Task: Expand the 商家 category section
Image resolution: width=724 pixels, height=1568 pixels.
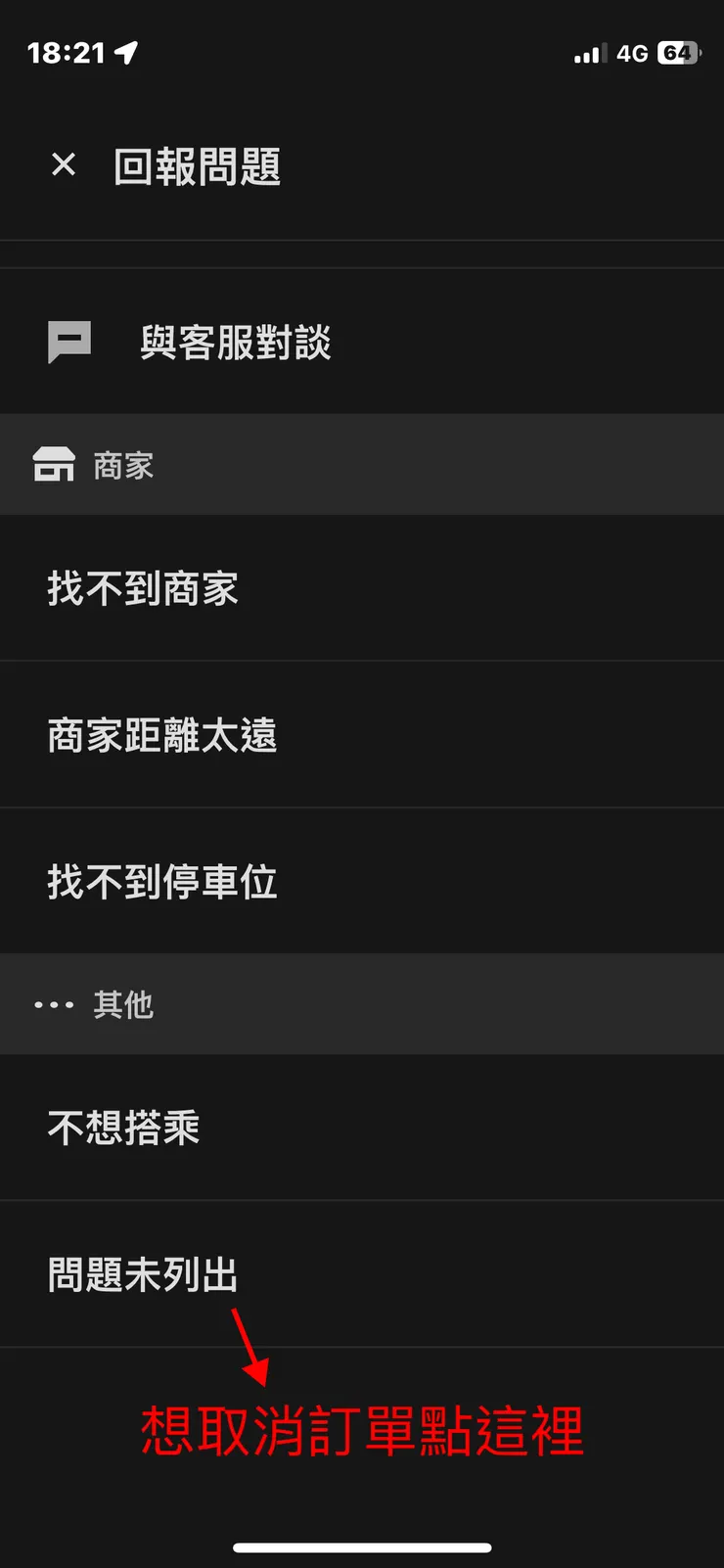Action: click(x=123, y=464)
